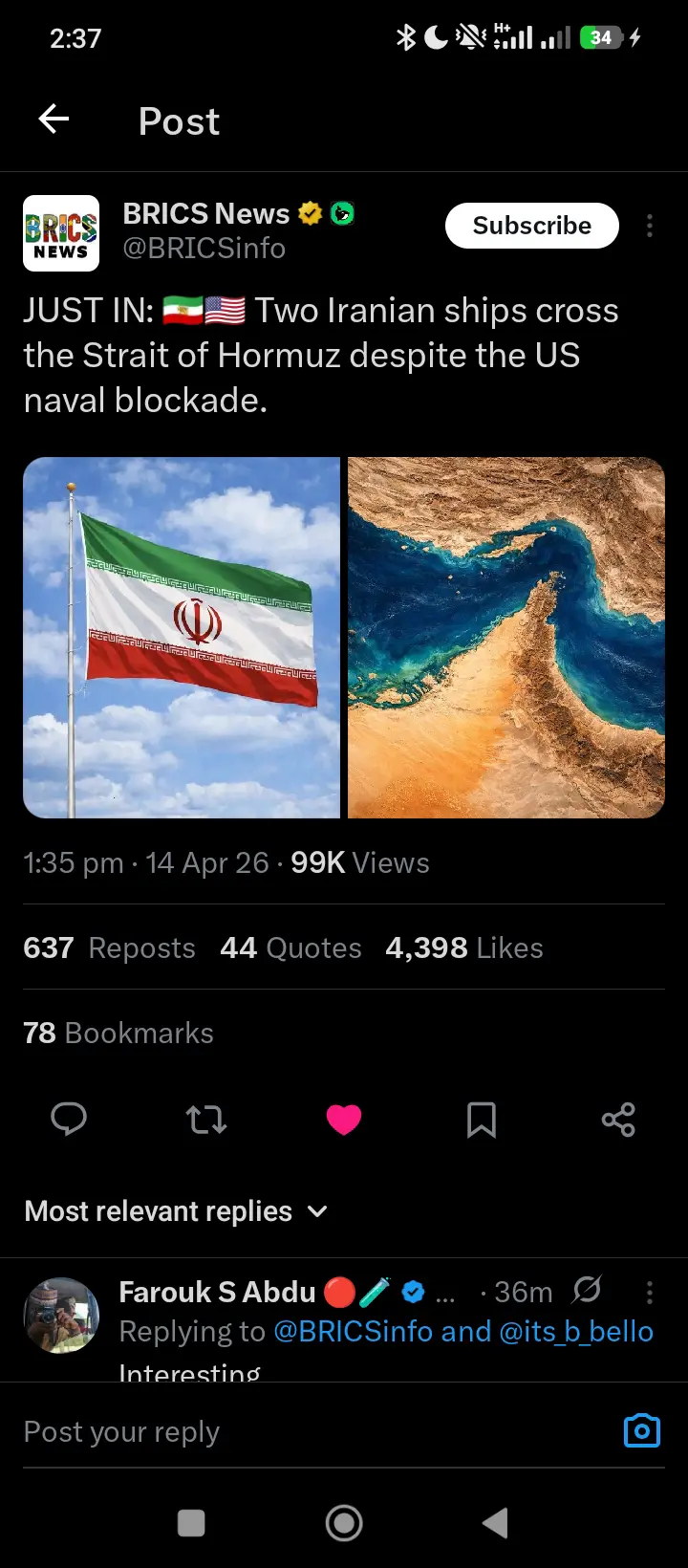View the 44 Quotes list
This screenshot has width=688, height=1568.
(290, 947)
